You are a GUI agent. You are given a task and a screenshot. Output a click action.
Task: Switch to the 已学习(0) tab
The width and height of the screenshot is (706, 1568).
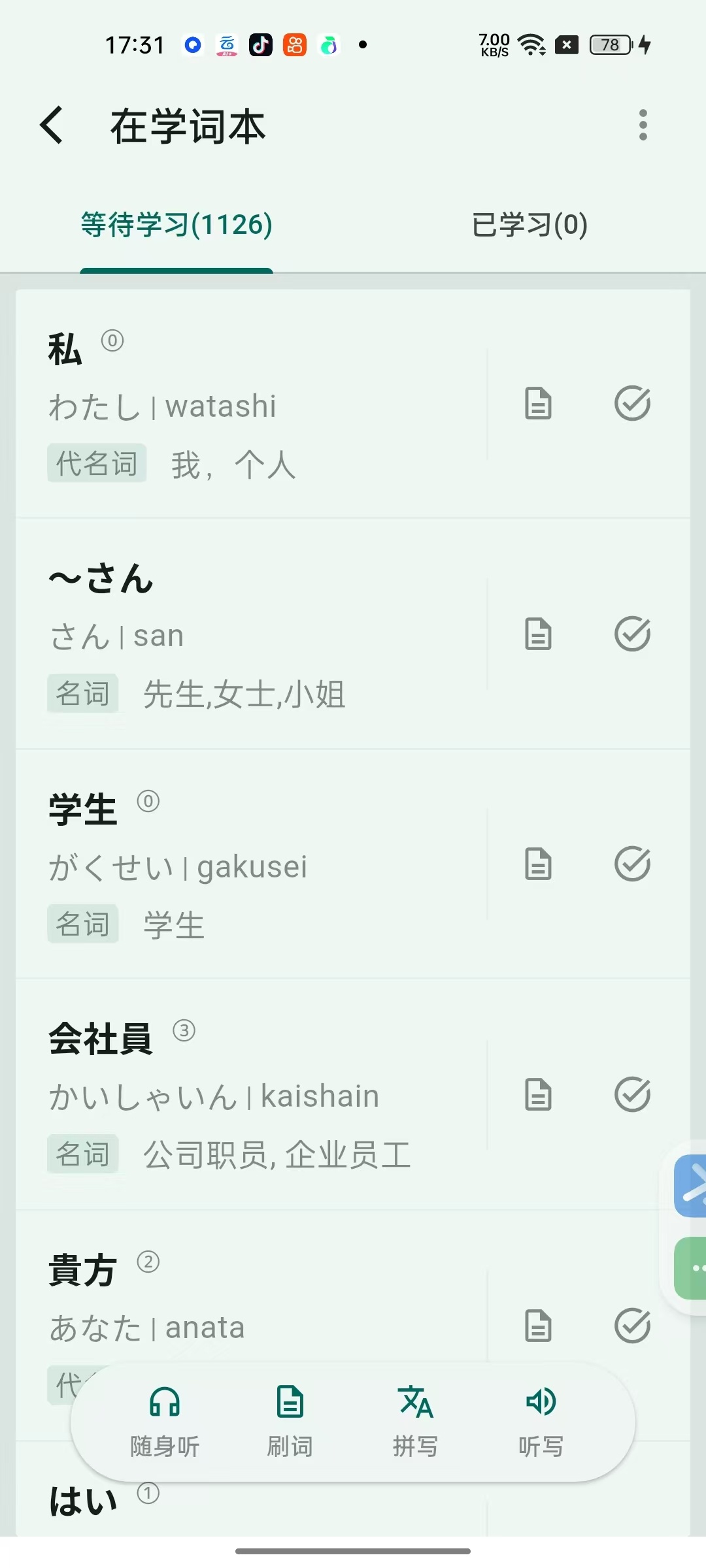tap(529, 225)
